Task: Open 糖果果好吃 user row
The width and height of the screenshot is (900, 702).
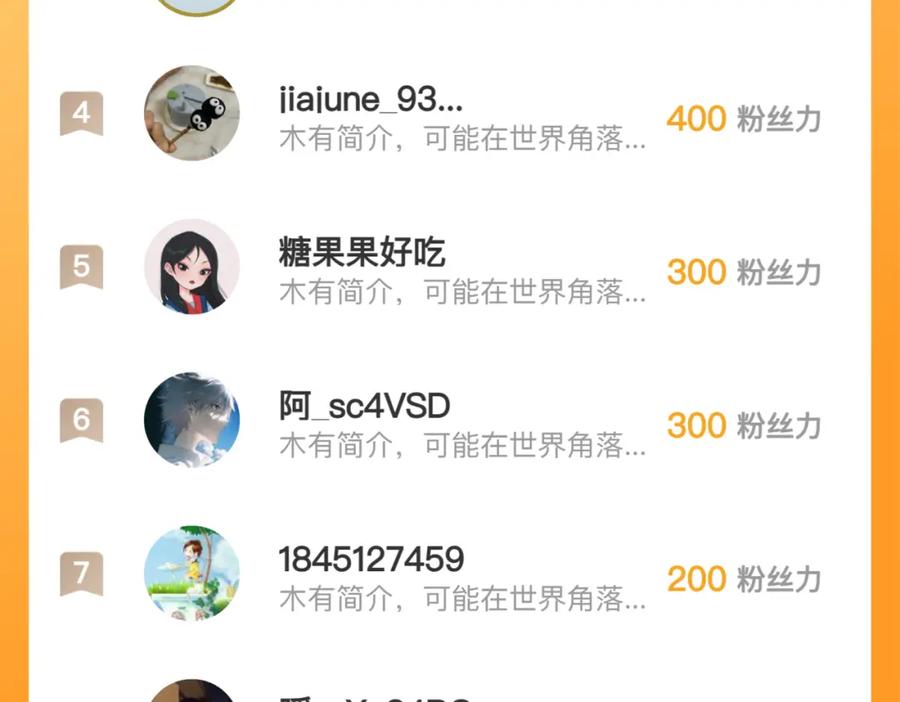Action: pyautogui.click(x=450, y=268)
